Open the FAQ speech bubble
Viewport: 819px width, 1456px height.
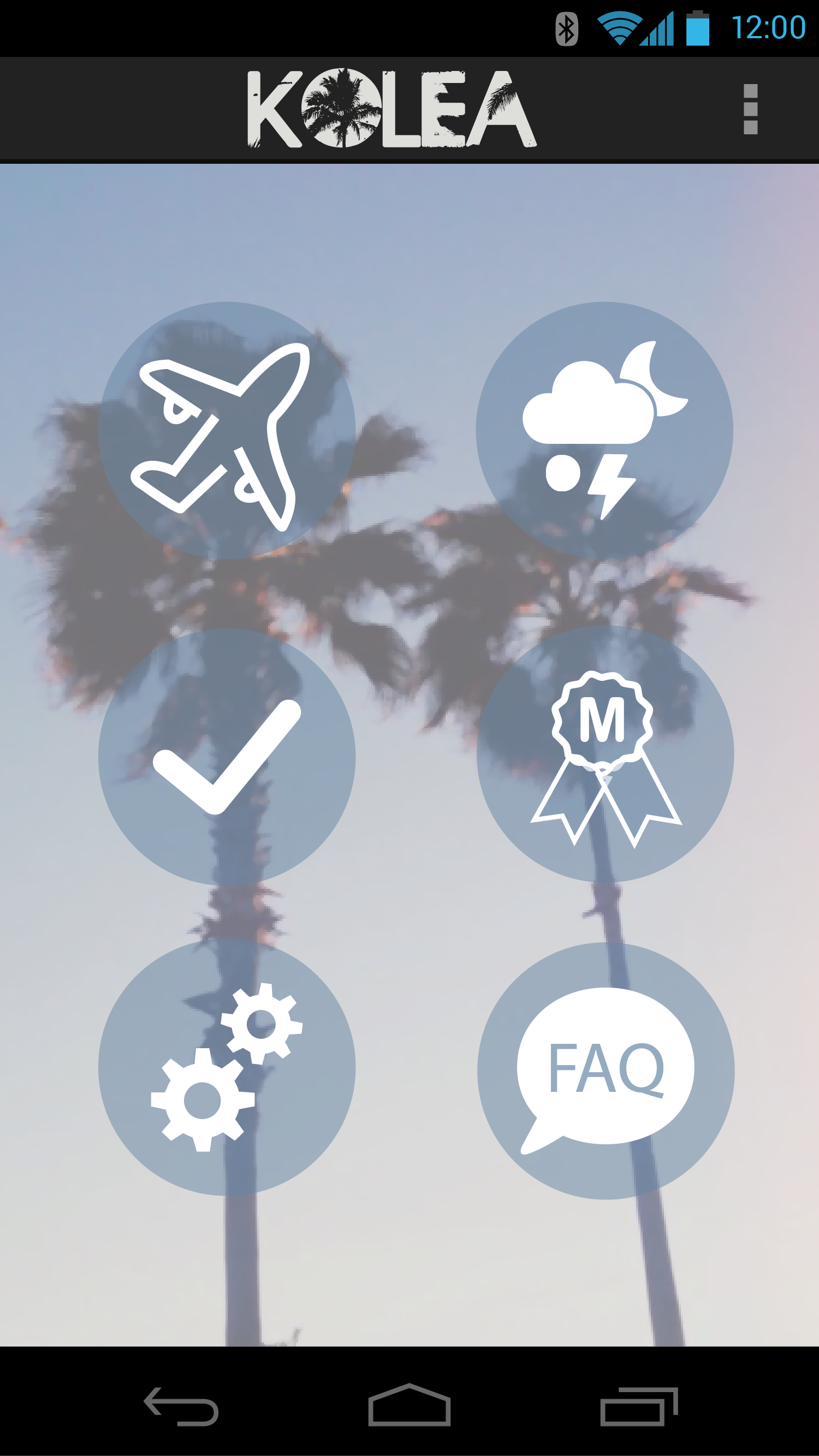tap(606, 1071)
